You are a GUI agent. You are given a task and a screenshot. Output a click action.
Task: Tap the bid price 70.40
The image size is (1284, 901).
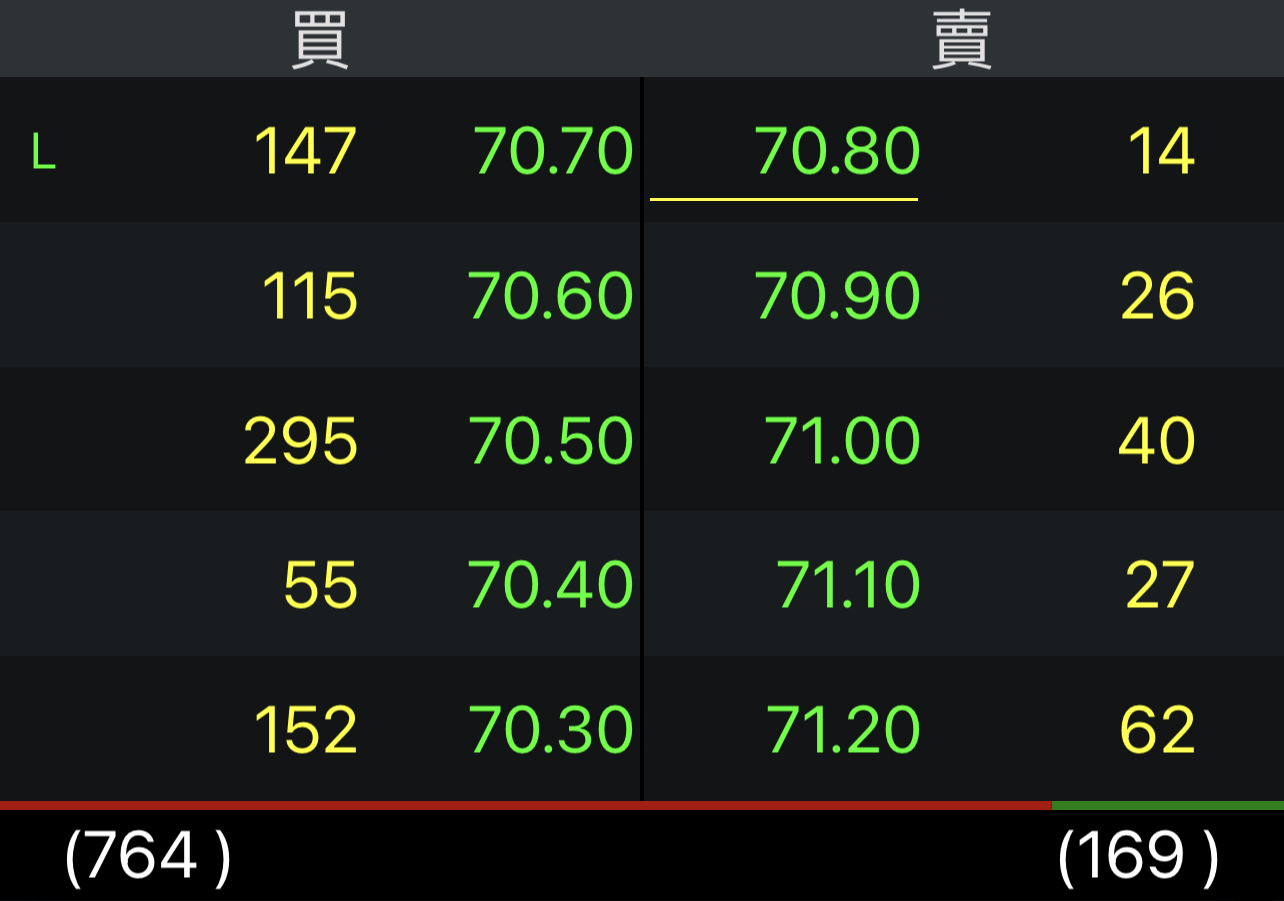[551, 585]
